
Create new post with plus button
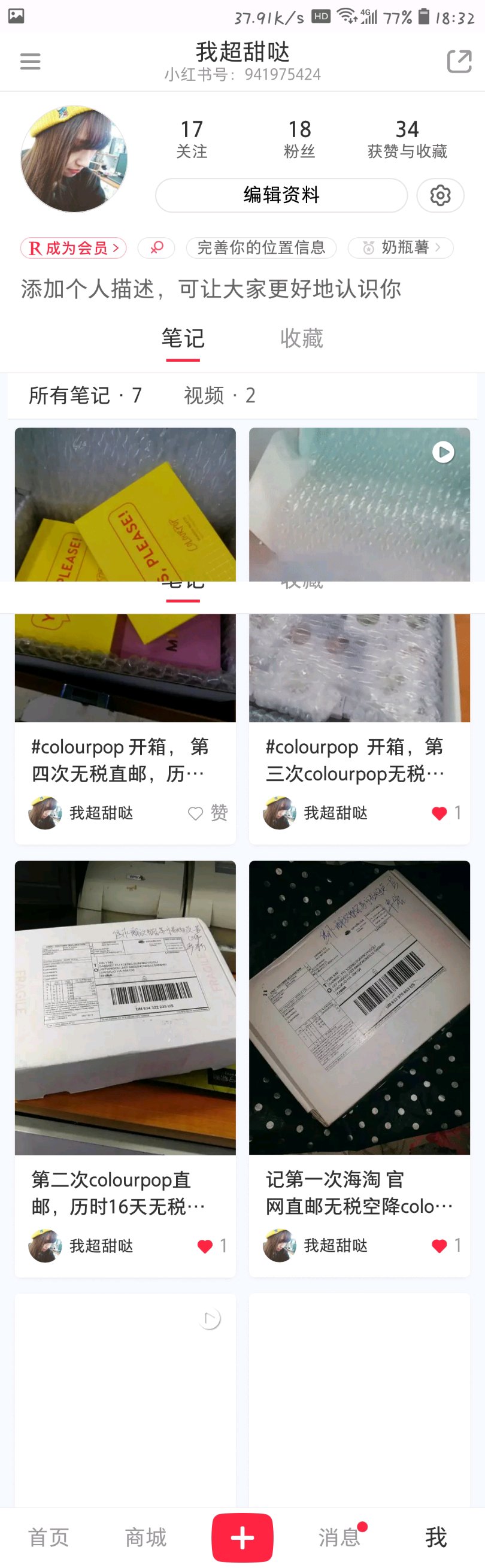(x=242, y=1537)
